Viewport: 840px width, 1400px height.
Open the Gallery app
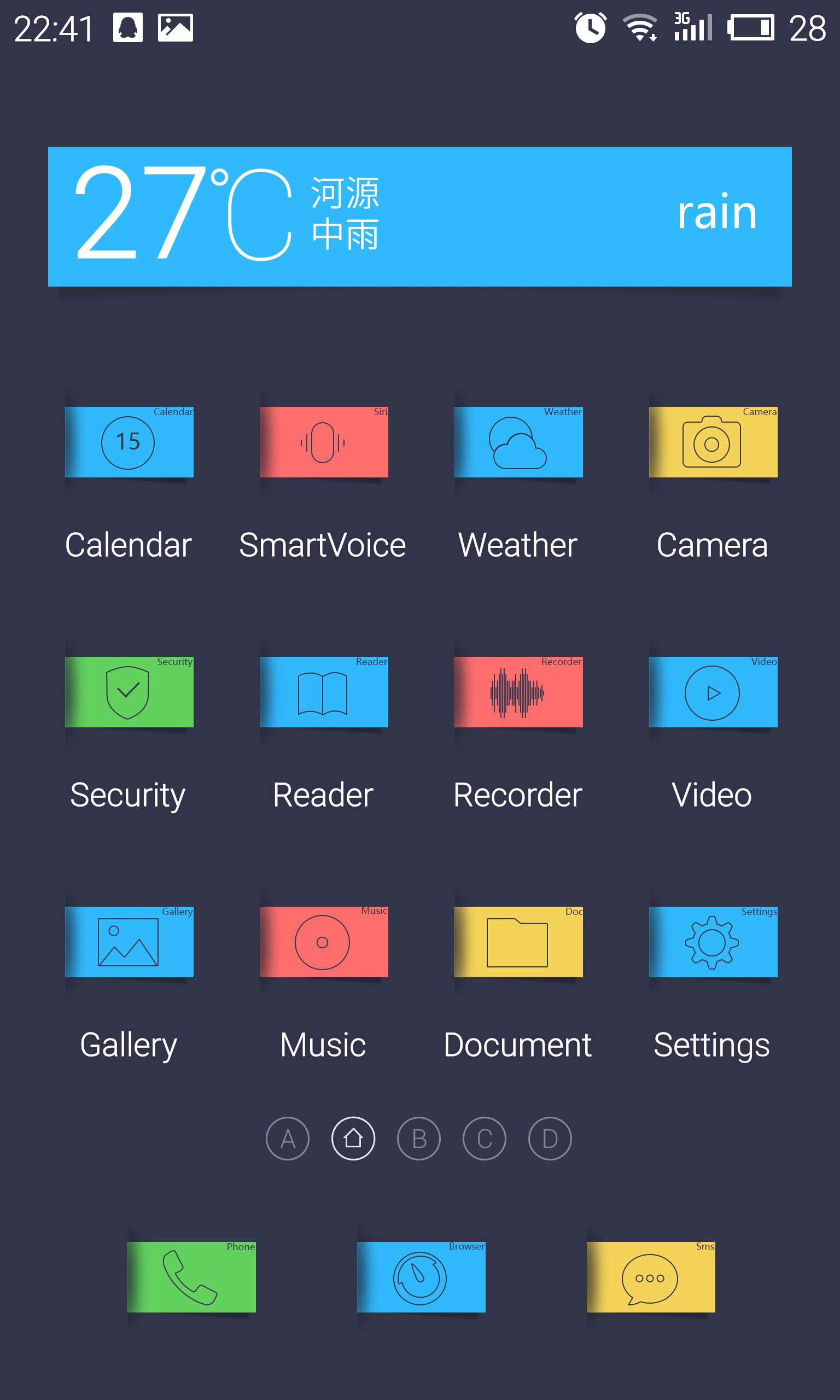pos(129,942)
